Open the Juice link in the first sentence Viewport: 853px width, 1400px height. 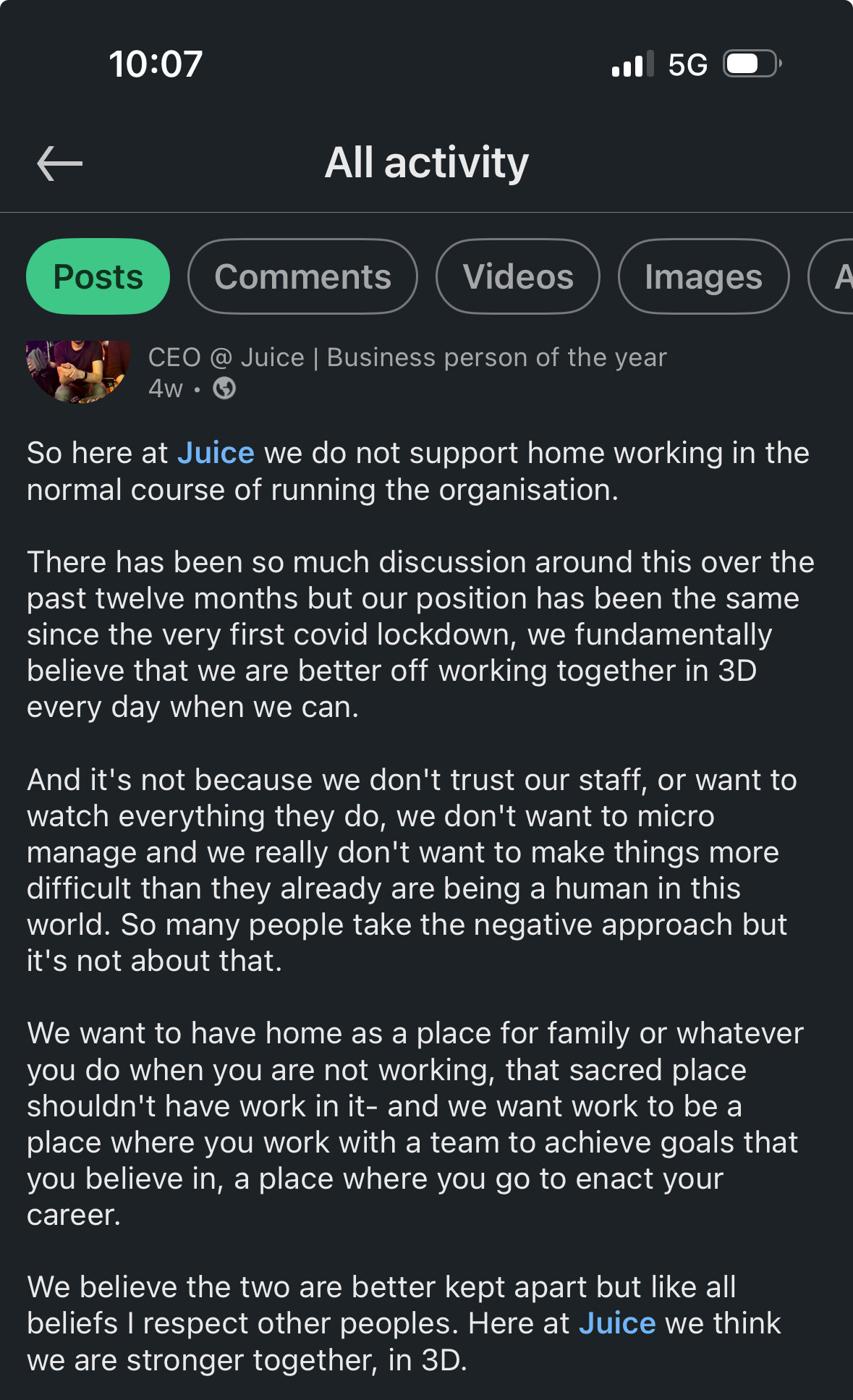[216, 453]
